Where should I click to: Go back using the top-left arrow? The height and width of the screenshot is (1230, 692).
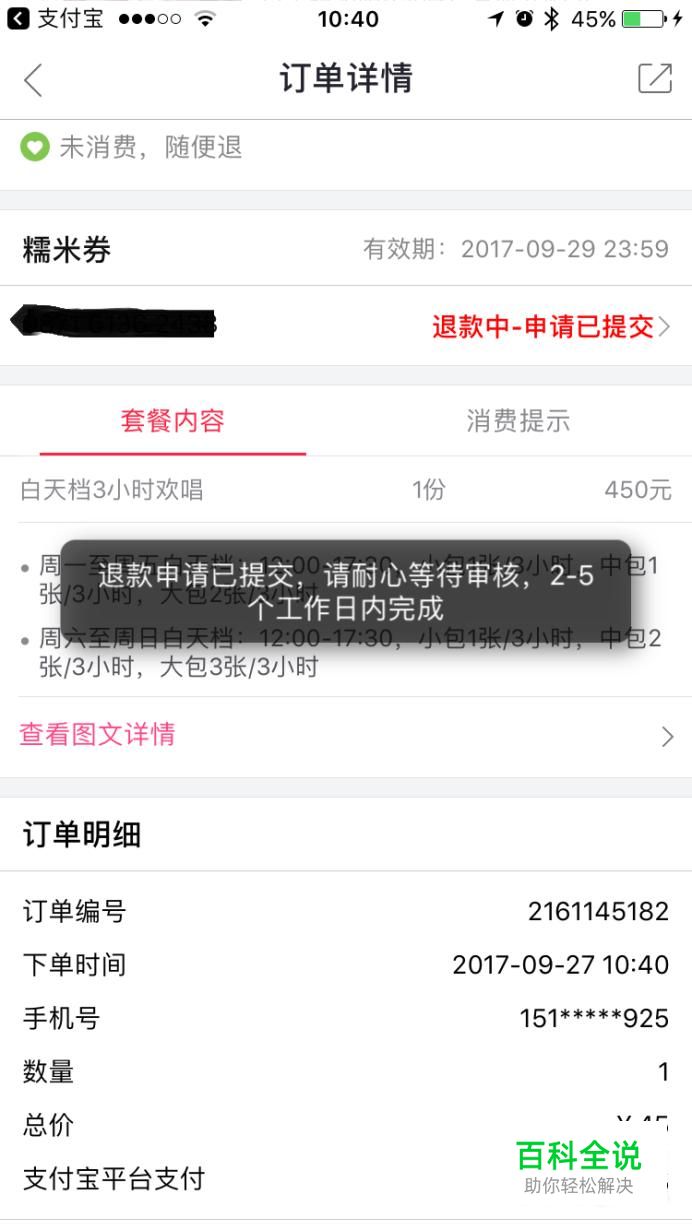tap(33, 79)
